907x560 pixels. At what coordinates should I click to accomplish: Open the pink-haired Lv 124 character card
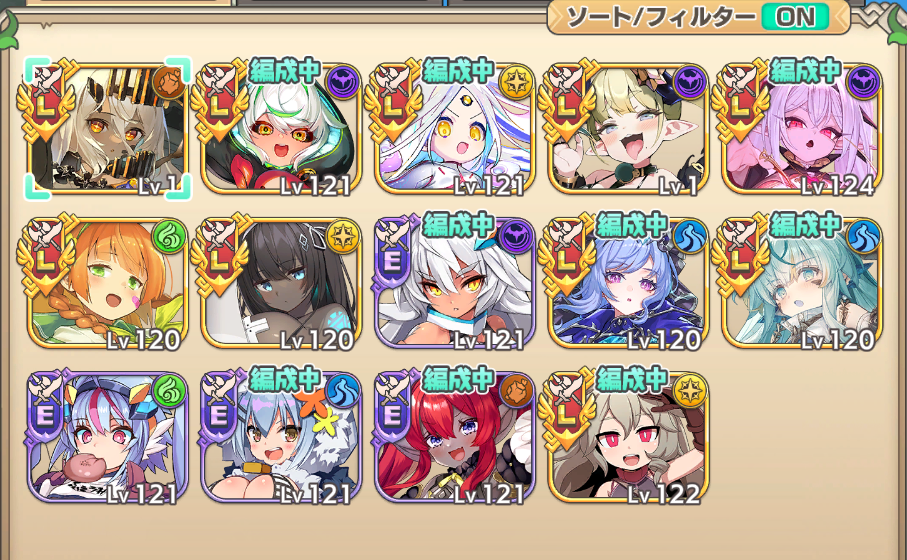pos(799,128)
